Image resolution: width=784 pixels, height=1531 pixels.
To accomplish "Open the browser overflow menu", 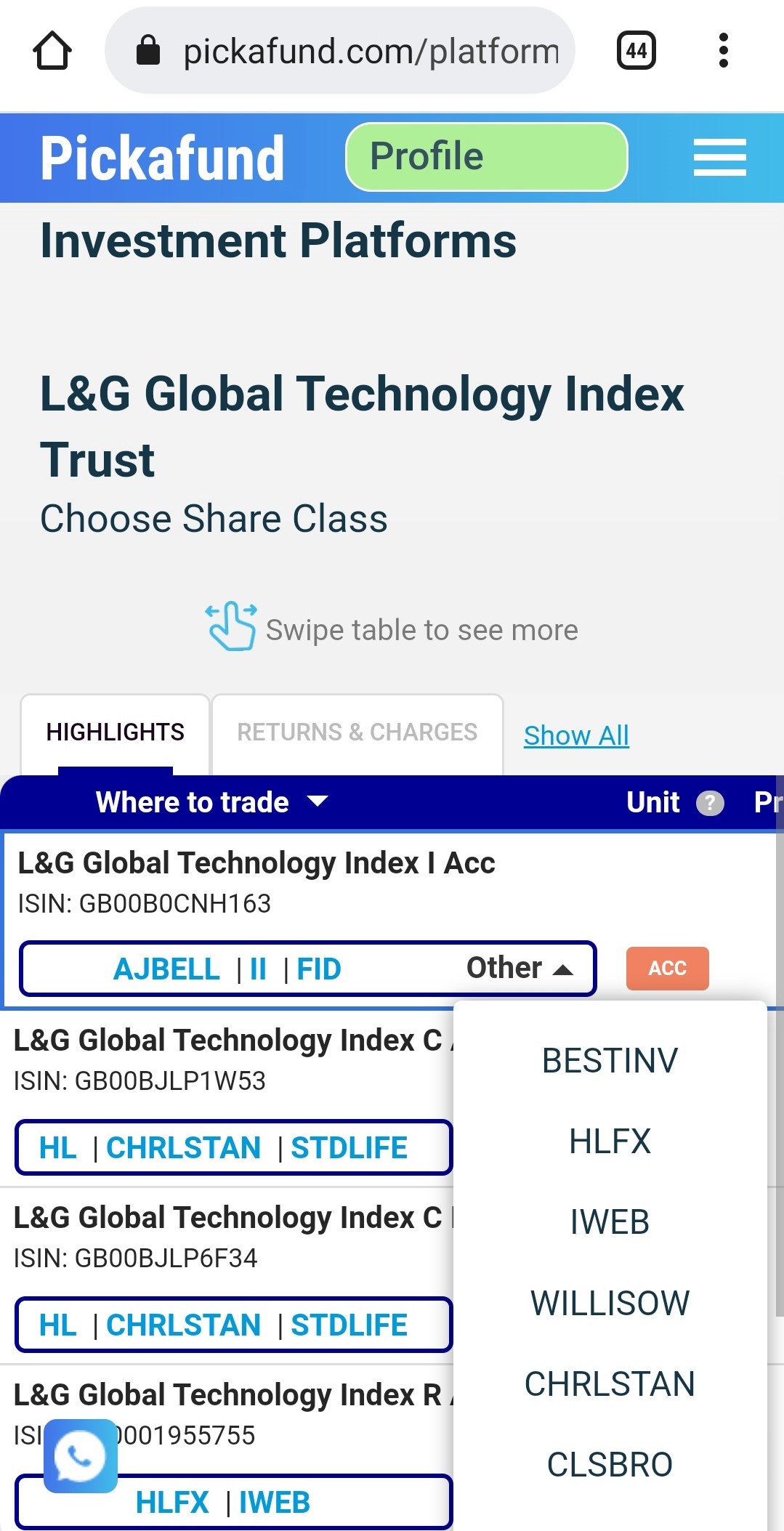I will click(722, 51).
